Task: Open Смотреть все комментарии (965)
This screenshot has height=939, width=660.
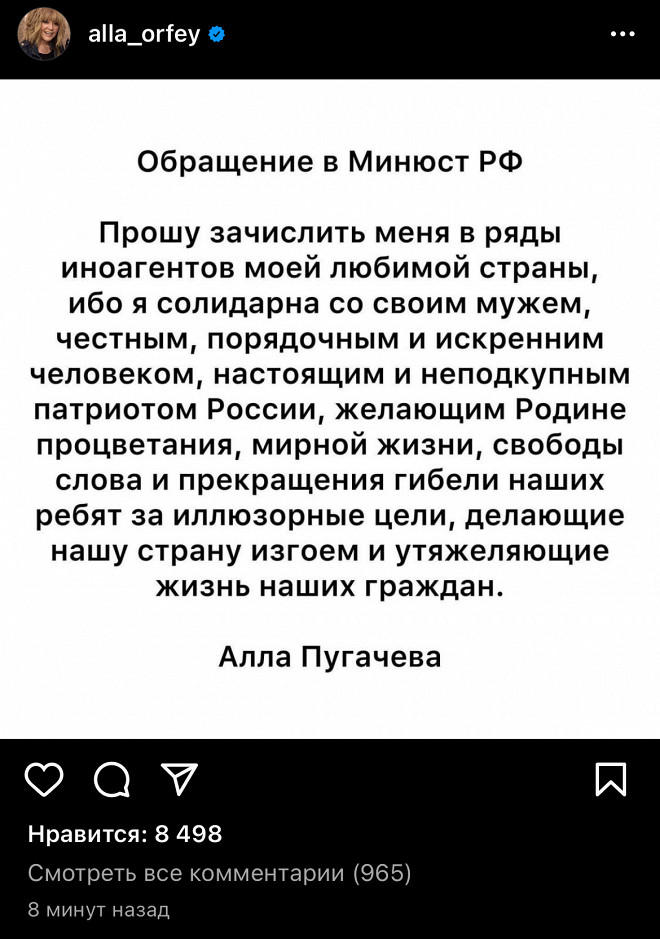Action: point(219,872)
